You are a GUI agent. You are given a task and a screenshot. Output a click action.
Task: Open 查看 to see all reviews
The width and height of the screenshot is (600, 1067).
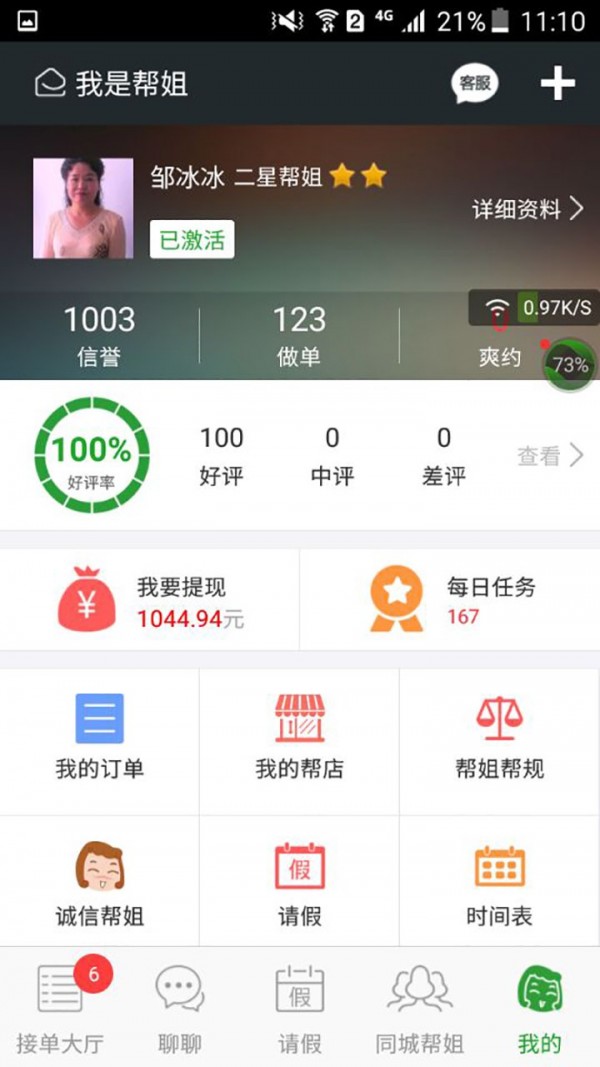tap(549, 456)
